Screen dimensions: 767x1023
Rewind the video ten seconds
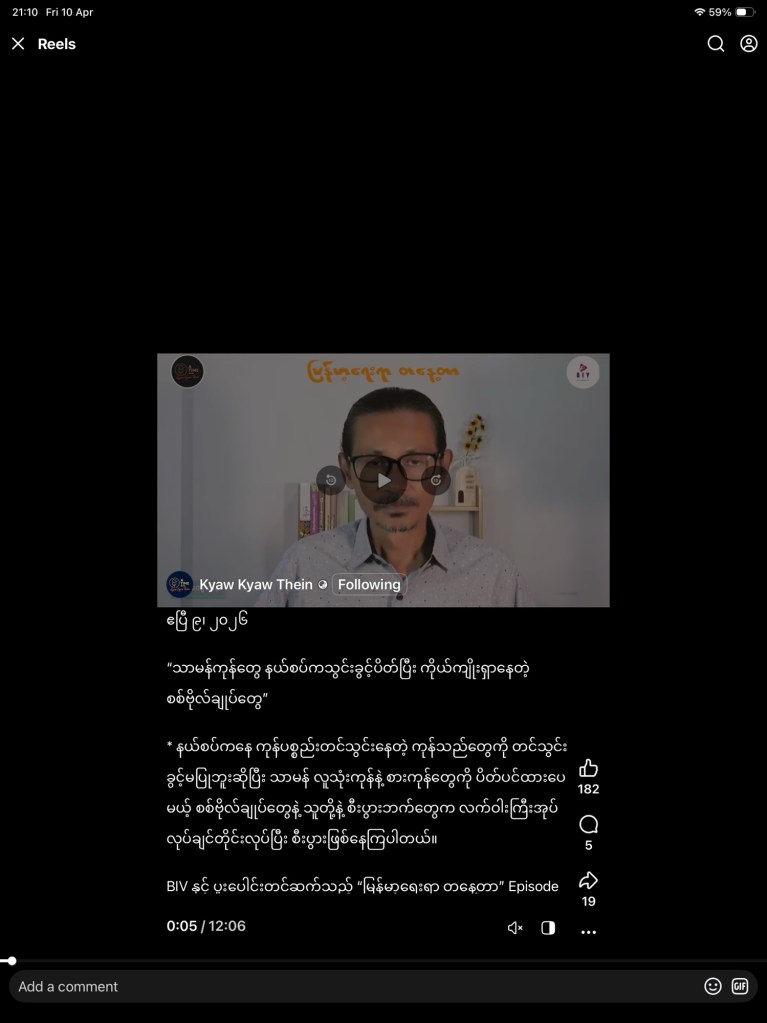(330, 480)
